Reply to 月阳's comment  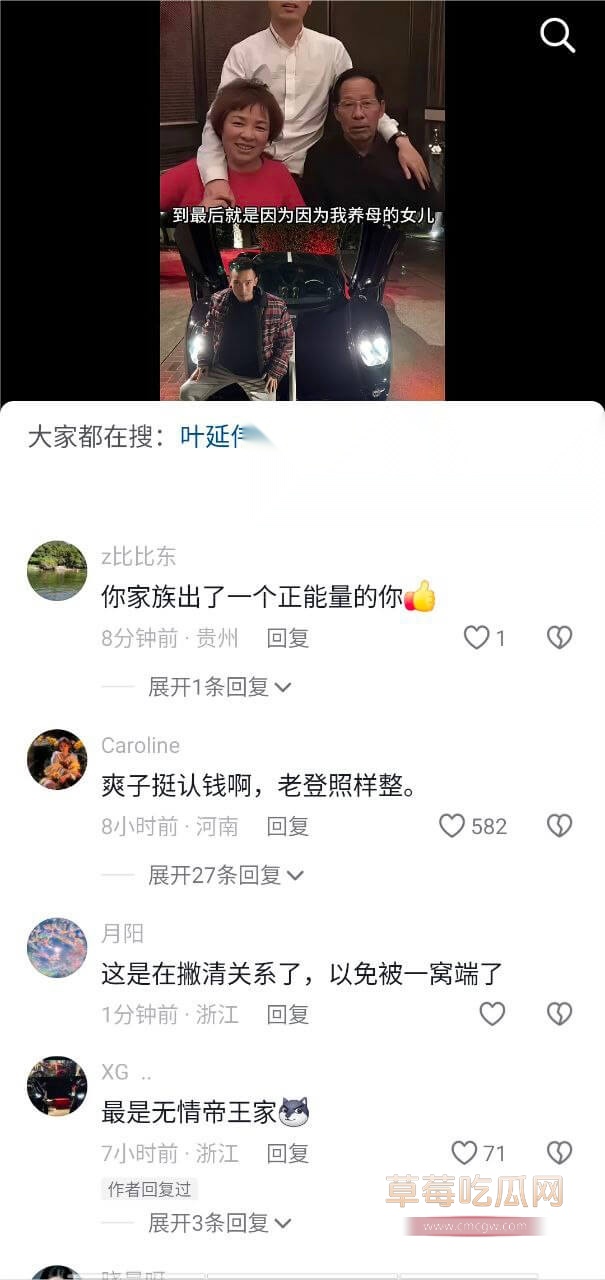tap(287, 1014)
